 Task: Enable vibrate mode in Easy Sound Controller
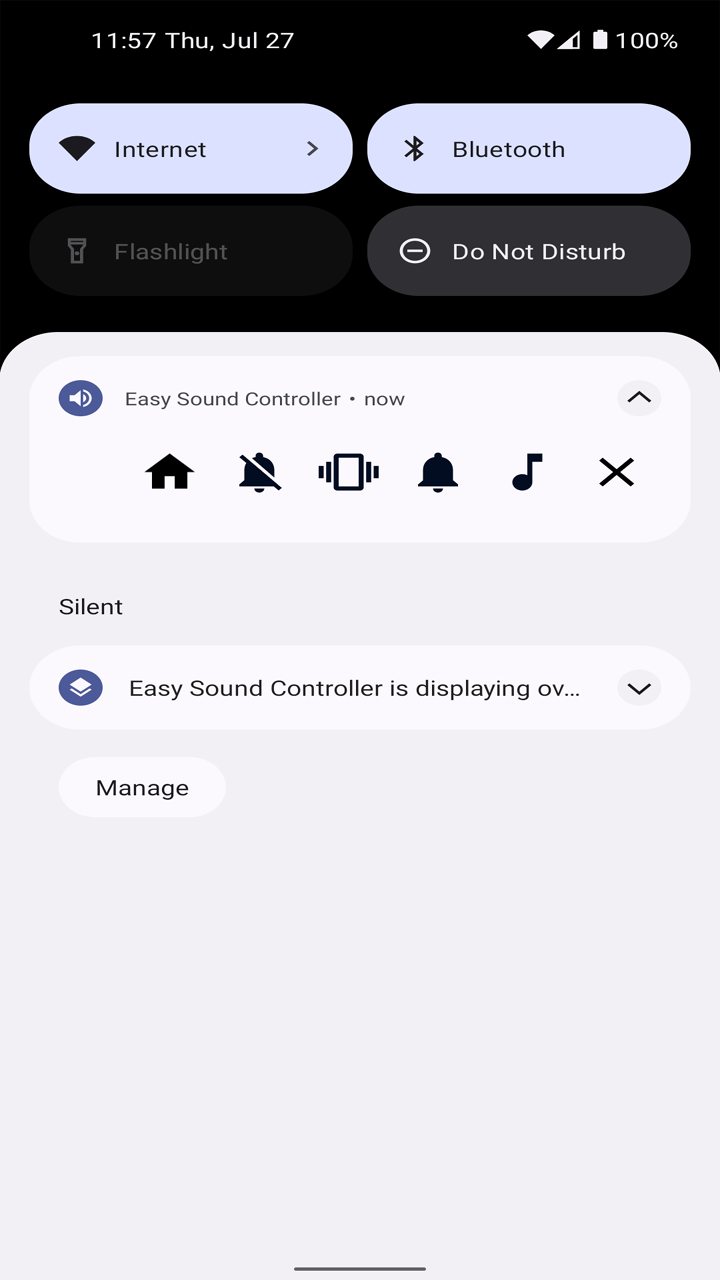[x=348, y=471]
